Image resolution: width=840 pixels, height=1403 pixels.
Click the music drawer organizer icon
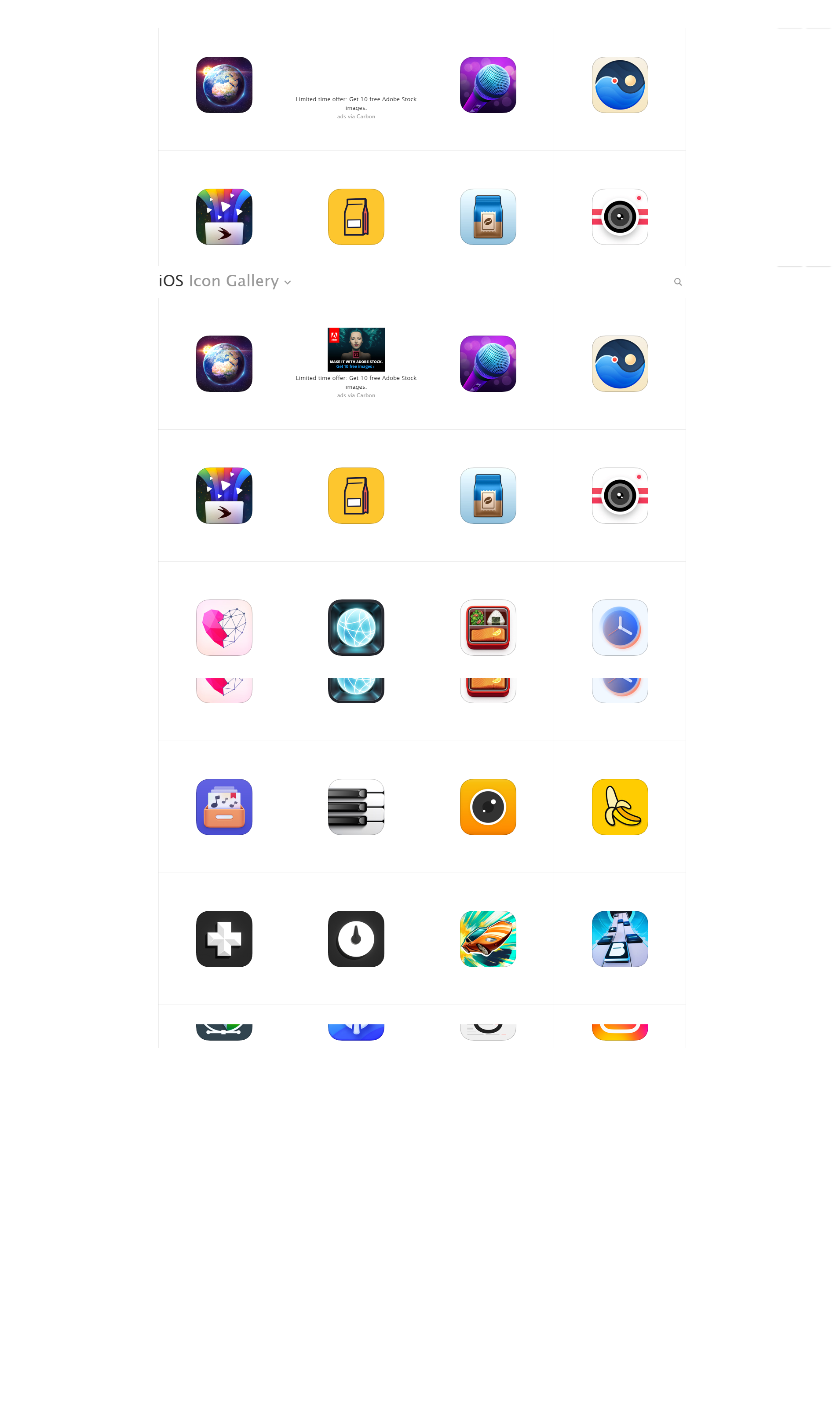[x=224, y=807]
